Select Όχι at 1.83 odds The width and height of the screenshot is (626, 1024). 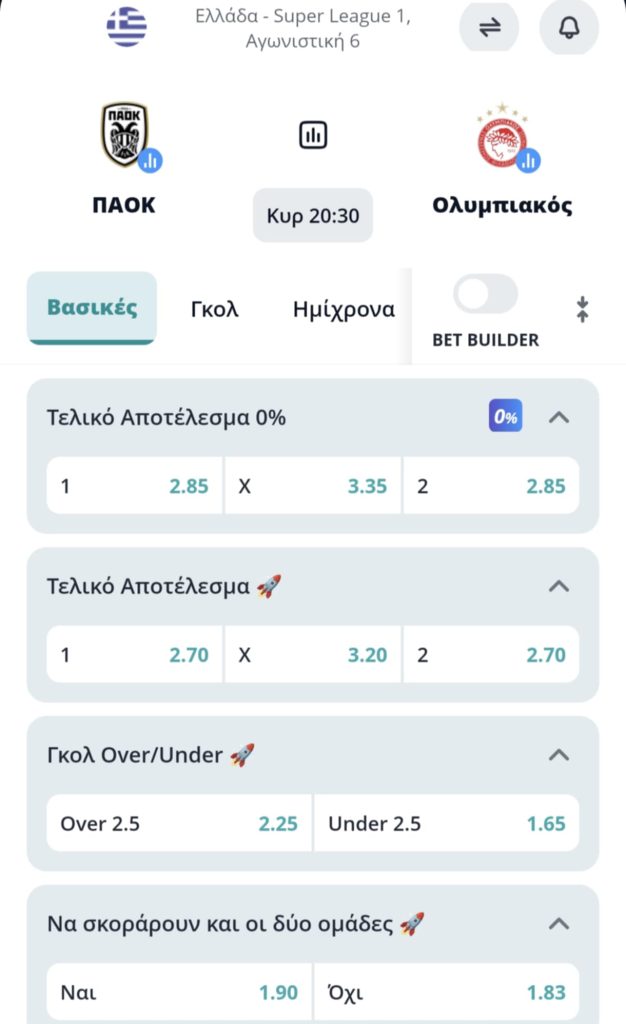(x=446, y=992)
